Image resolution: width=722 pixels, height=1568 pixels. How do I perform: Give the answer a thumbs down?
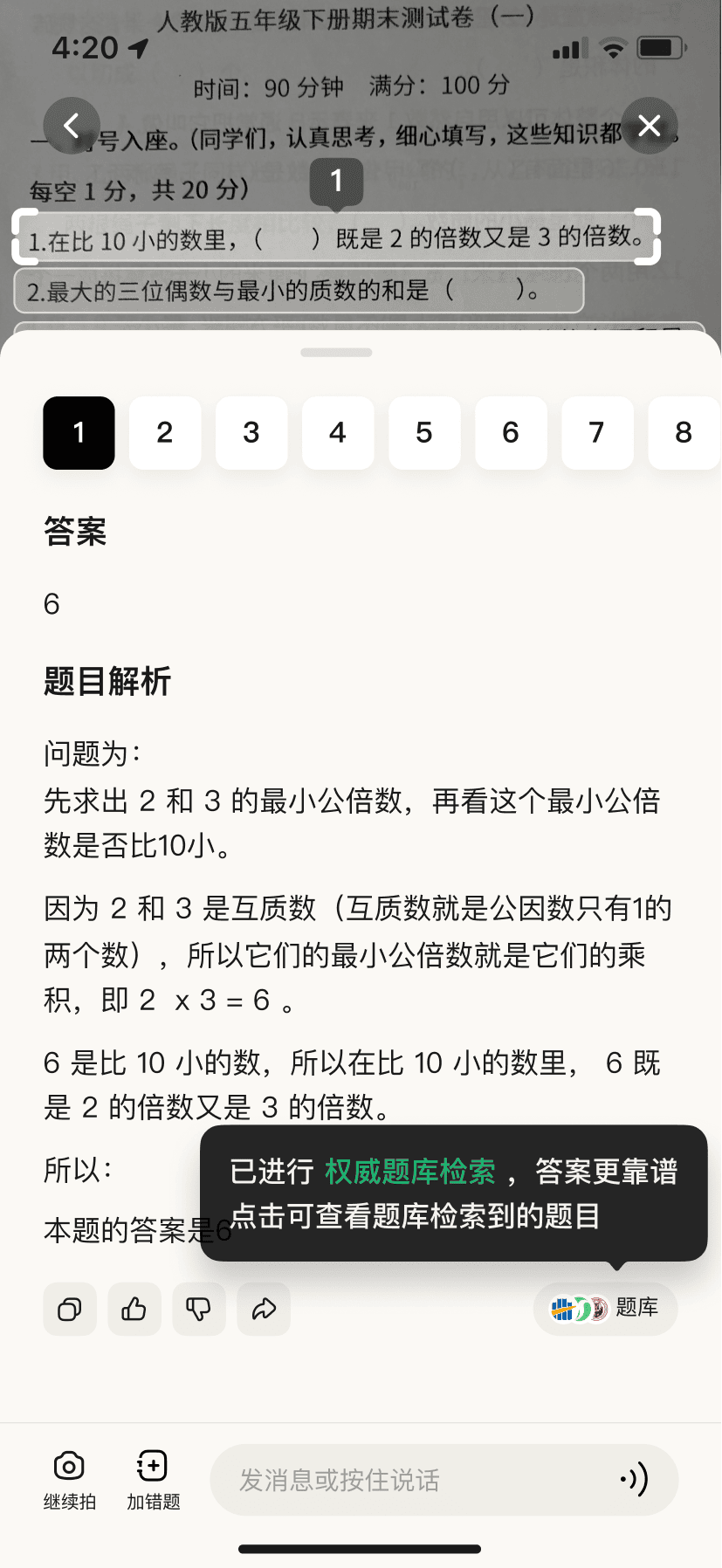tap(199, 1309)
